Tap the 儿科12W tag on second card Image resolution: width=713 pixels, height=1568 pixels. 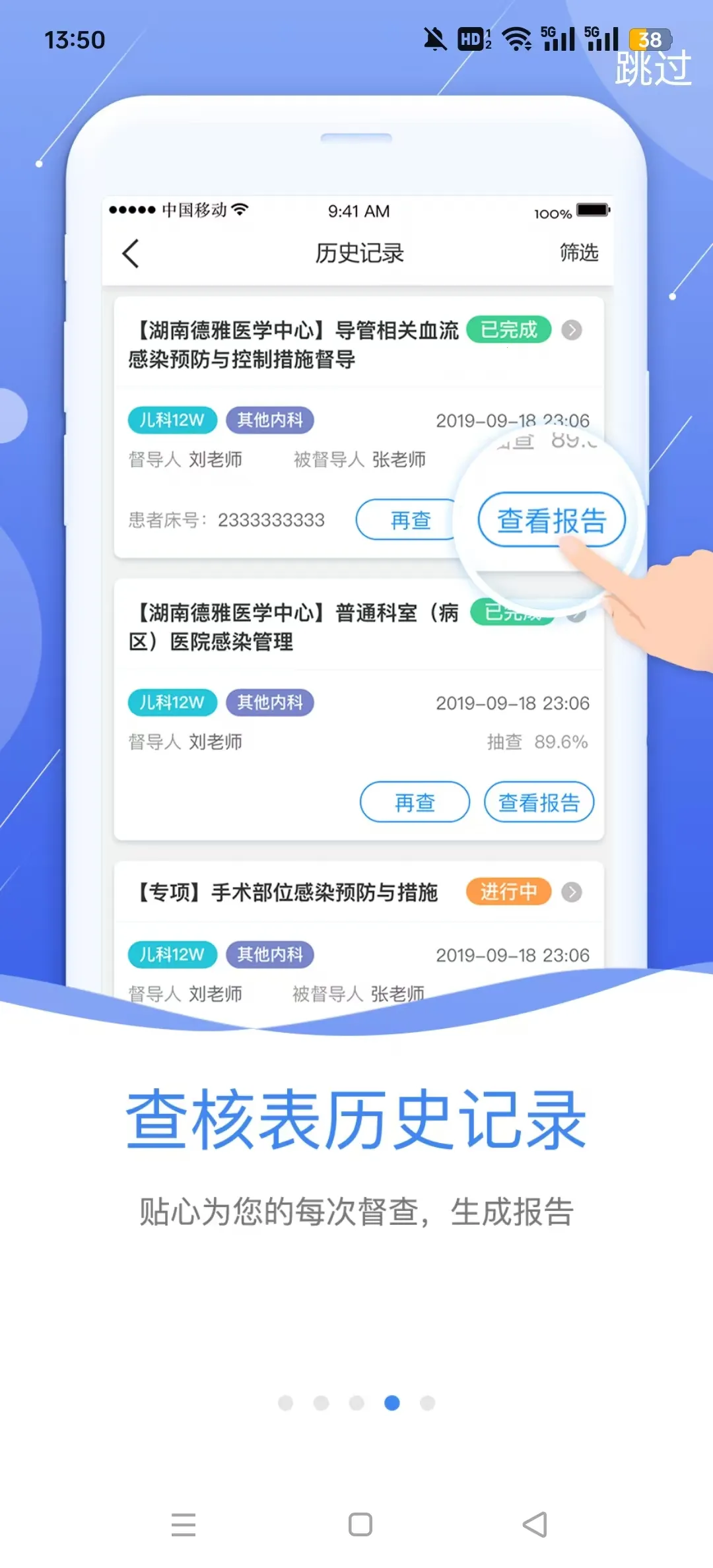(172, 702)
